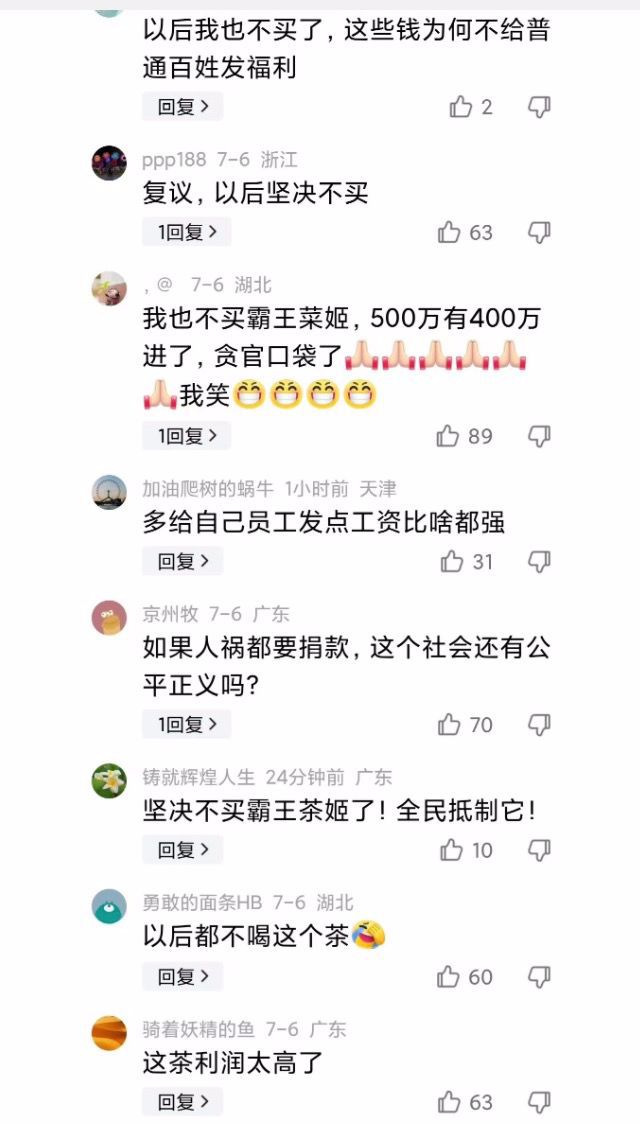The width and height of the screenshot is (640, 1124).
Task: Like the 500万有400万 comment
Action: [x=449, y=436]
